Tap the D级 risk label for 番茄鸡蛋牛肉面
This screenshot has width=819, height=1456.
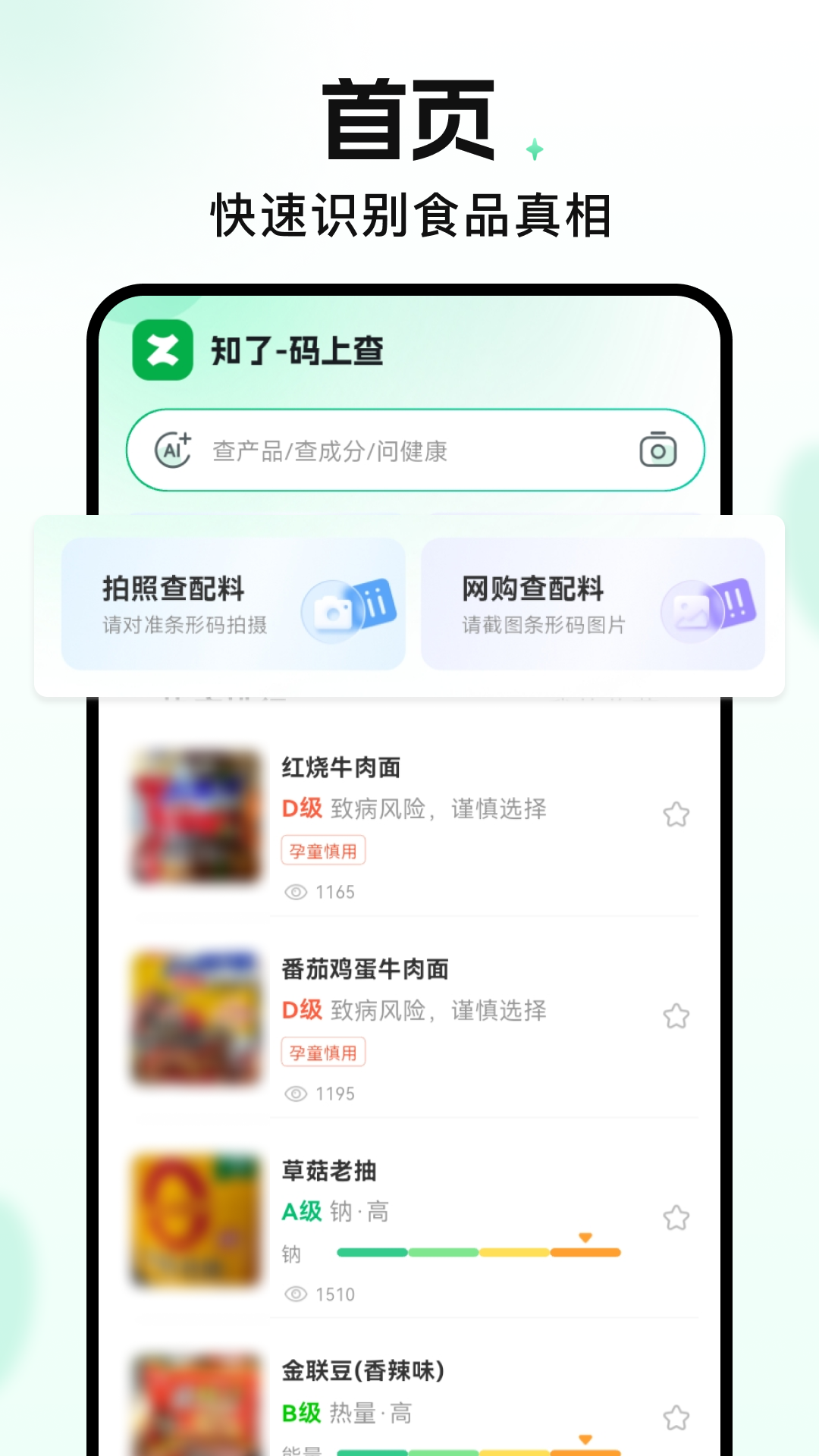303,1011
